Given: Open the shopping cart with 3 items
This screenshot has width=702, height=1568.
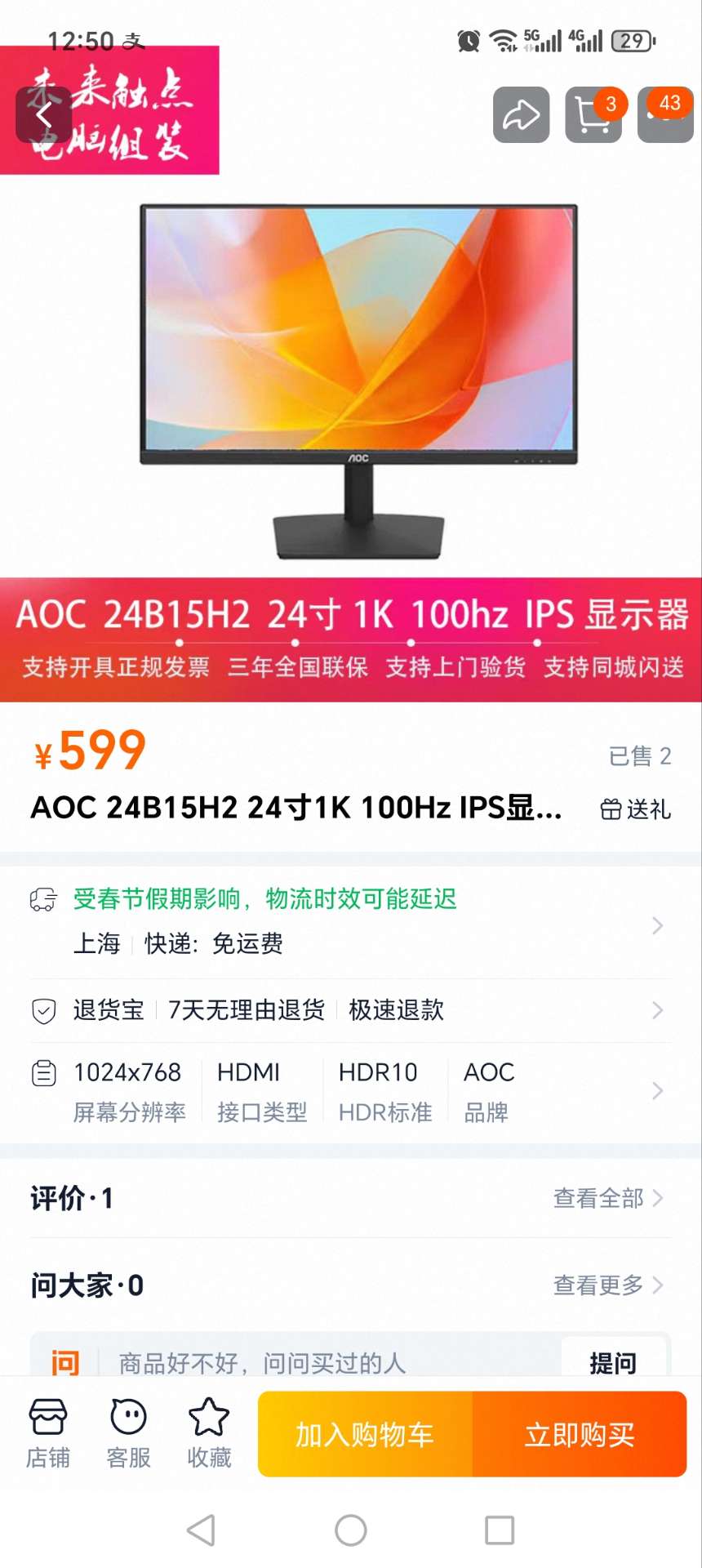Looking at the screenshot, I should coord(593,115).
